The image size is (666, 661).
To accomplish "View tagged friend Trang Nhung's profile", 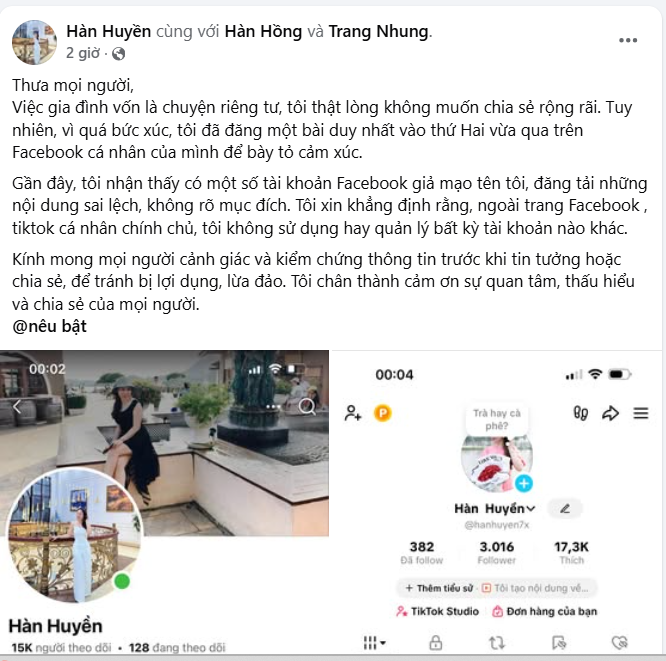I will (x=381, y=31).
